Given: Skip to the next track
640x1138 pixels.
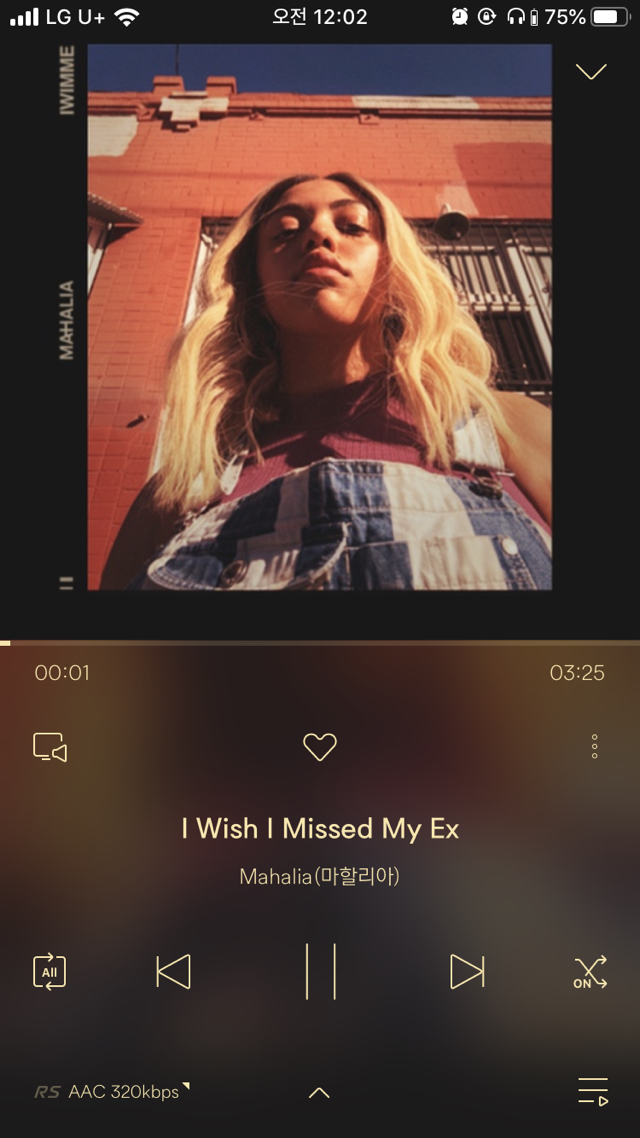Looking at the screenshot, I should [467, 971].
